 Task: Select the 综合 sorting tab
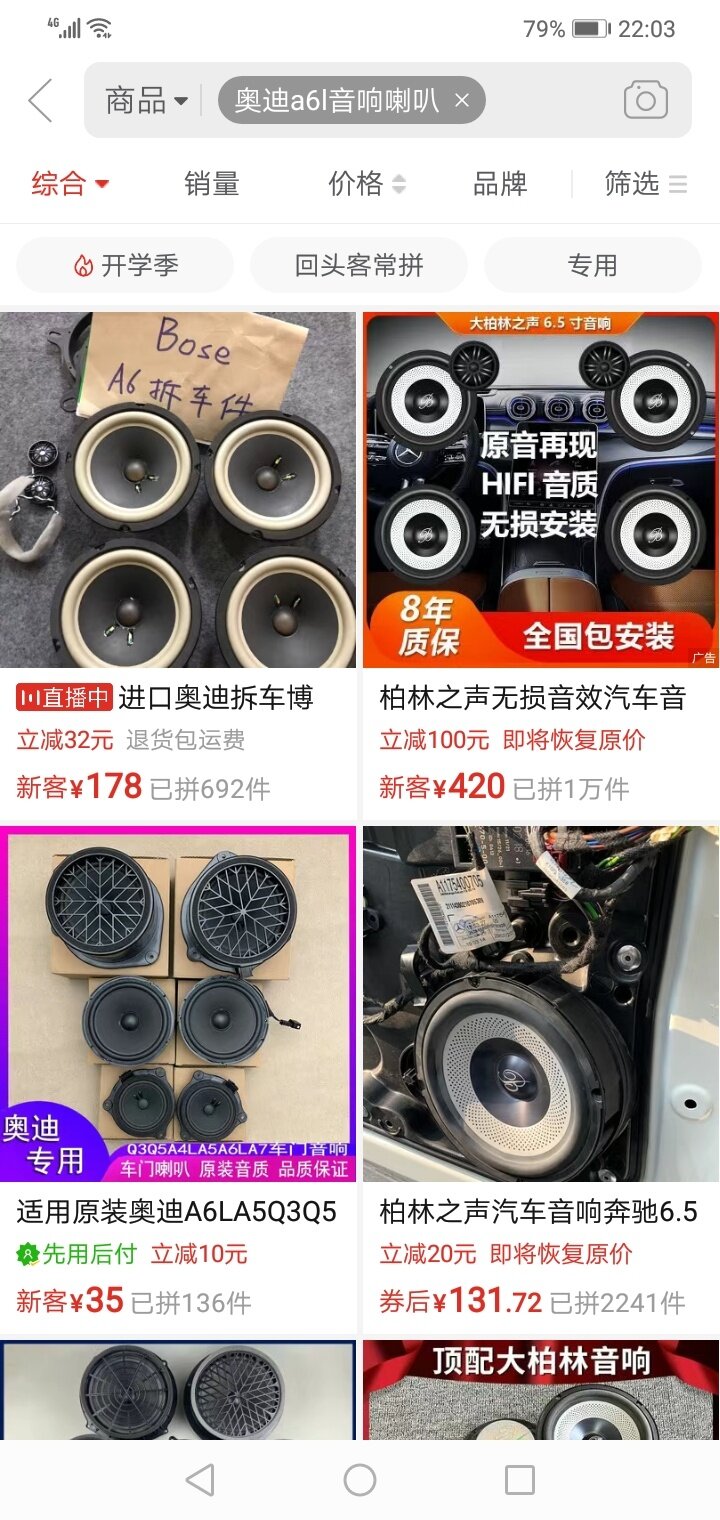[x=70, y=184]
